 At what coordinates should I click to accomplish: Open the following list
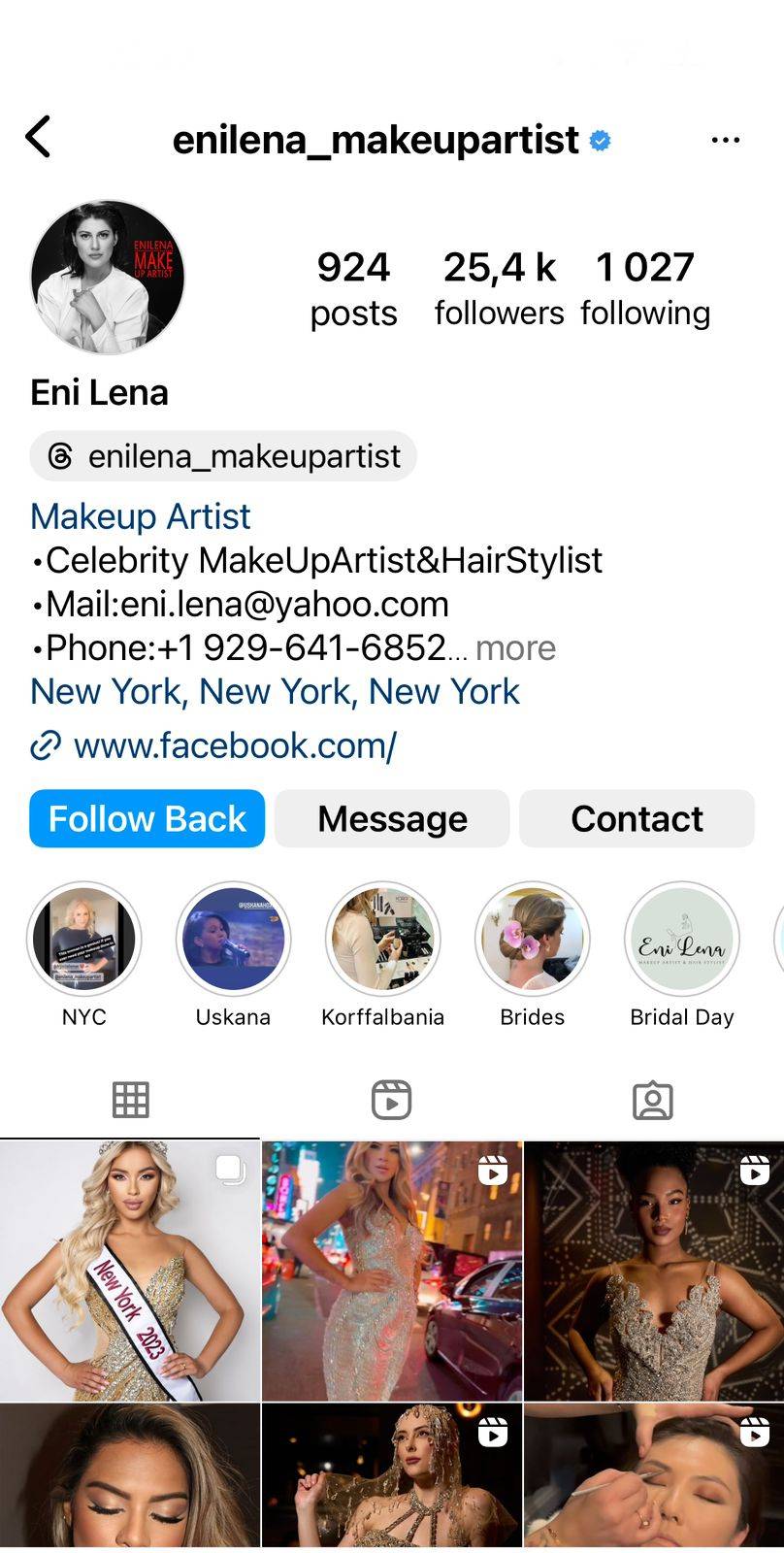pyautogui.click(x=645, y=289)
